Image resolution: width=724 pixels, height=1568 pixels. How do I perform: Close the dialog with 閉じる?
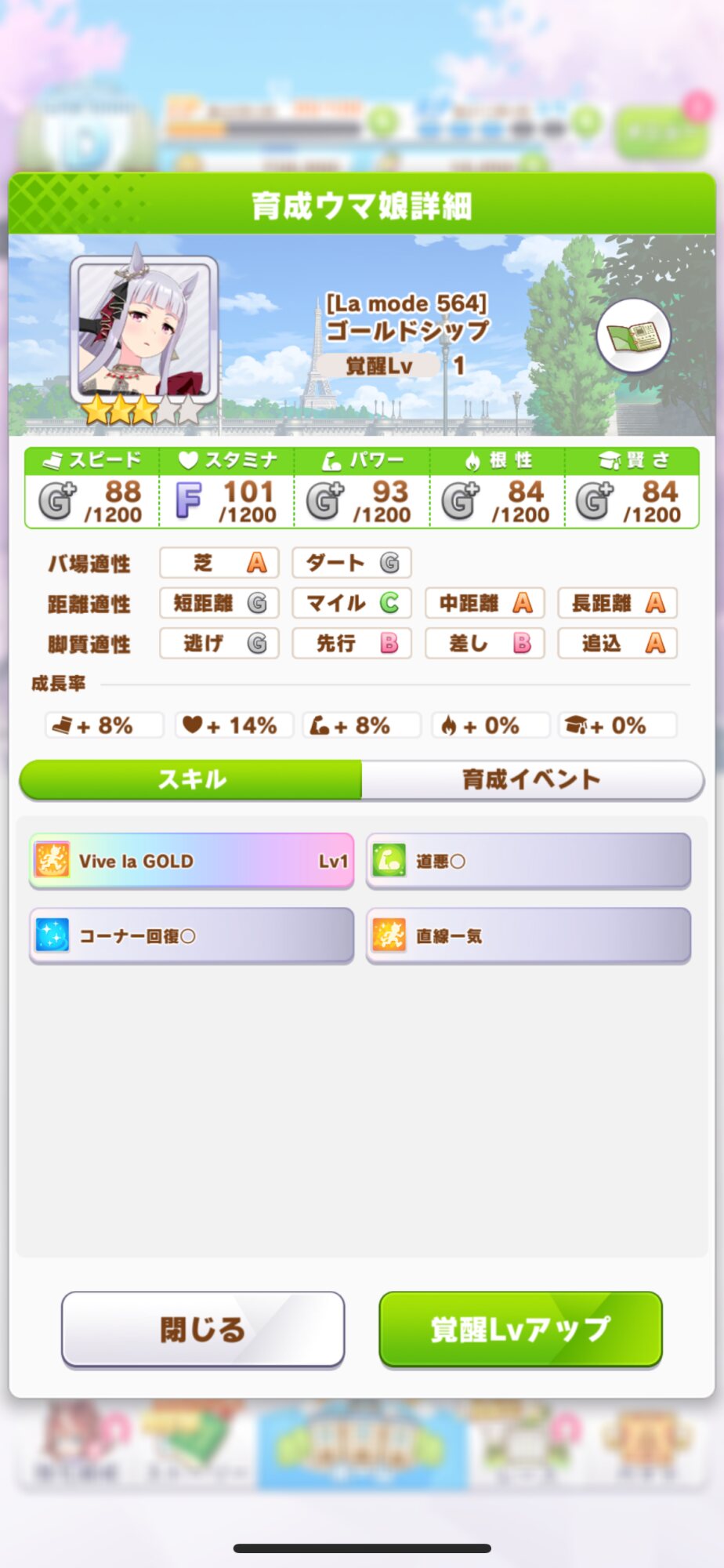tap(203, 1329)
